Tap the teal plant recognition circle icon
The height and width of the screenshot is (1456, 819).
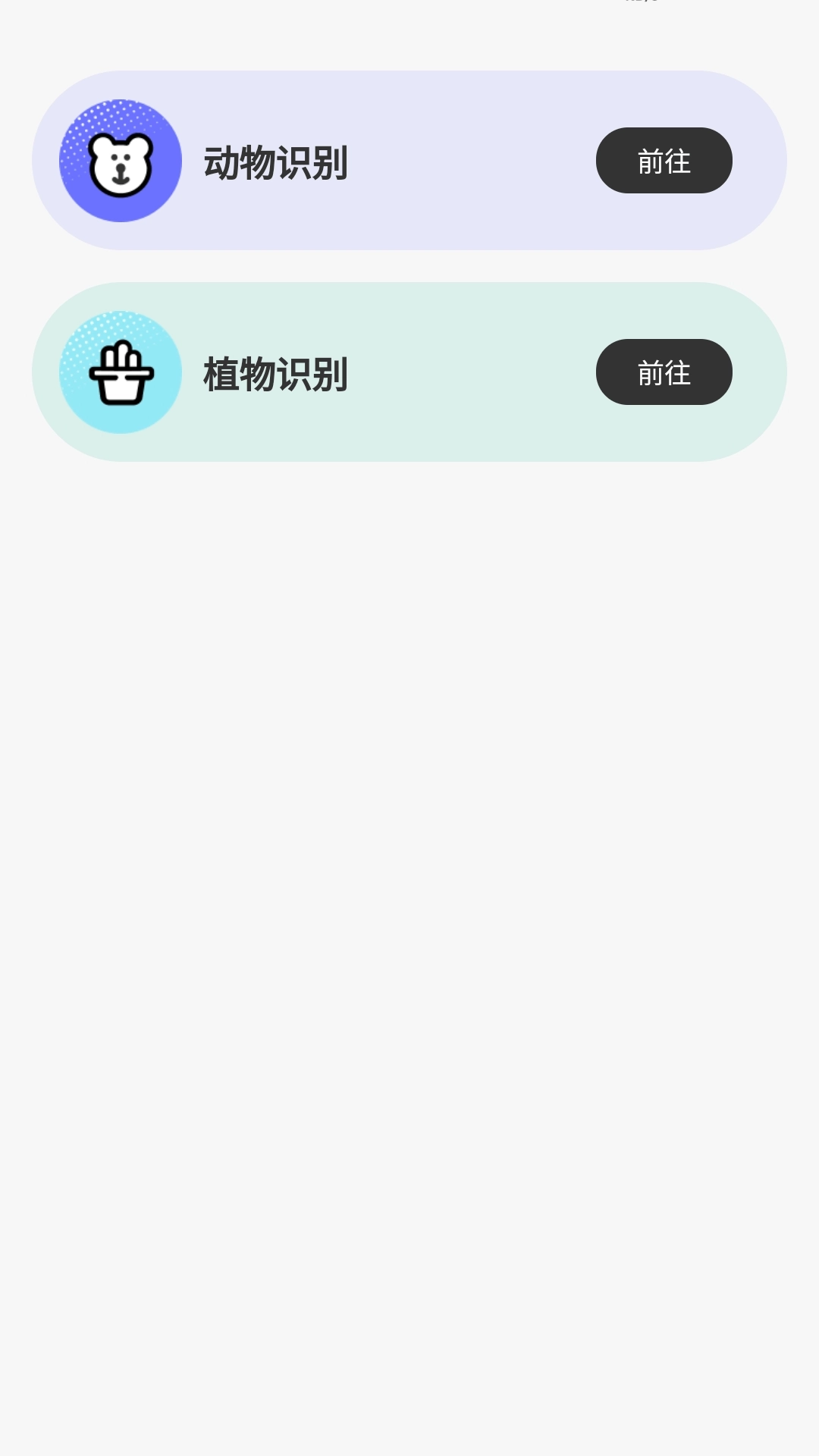[120, 372]
